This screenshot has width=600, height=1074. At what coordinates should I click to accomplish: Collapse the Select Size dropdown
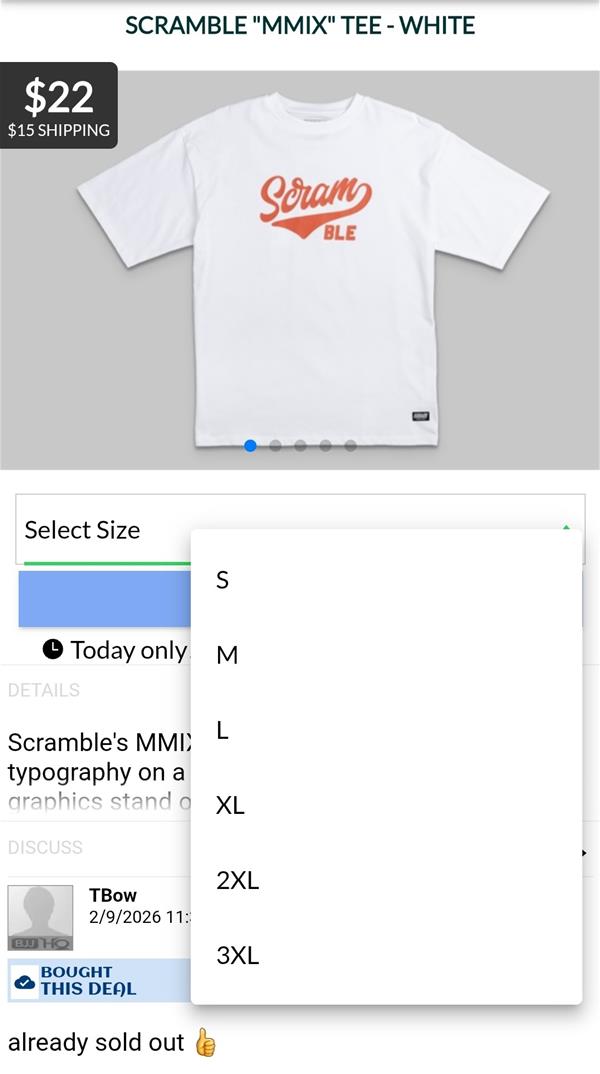[x=100, y=529]
